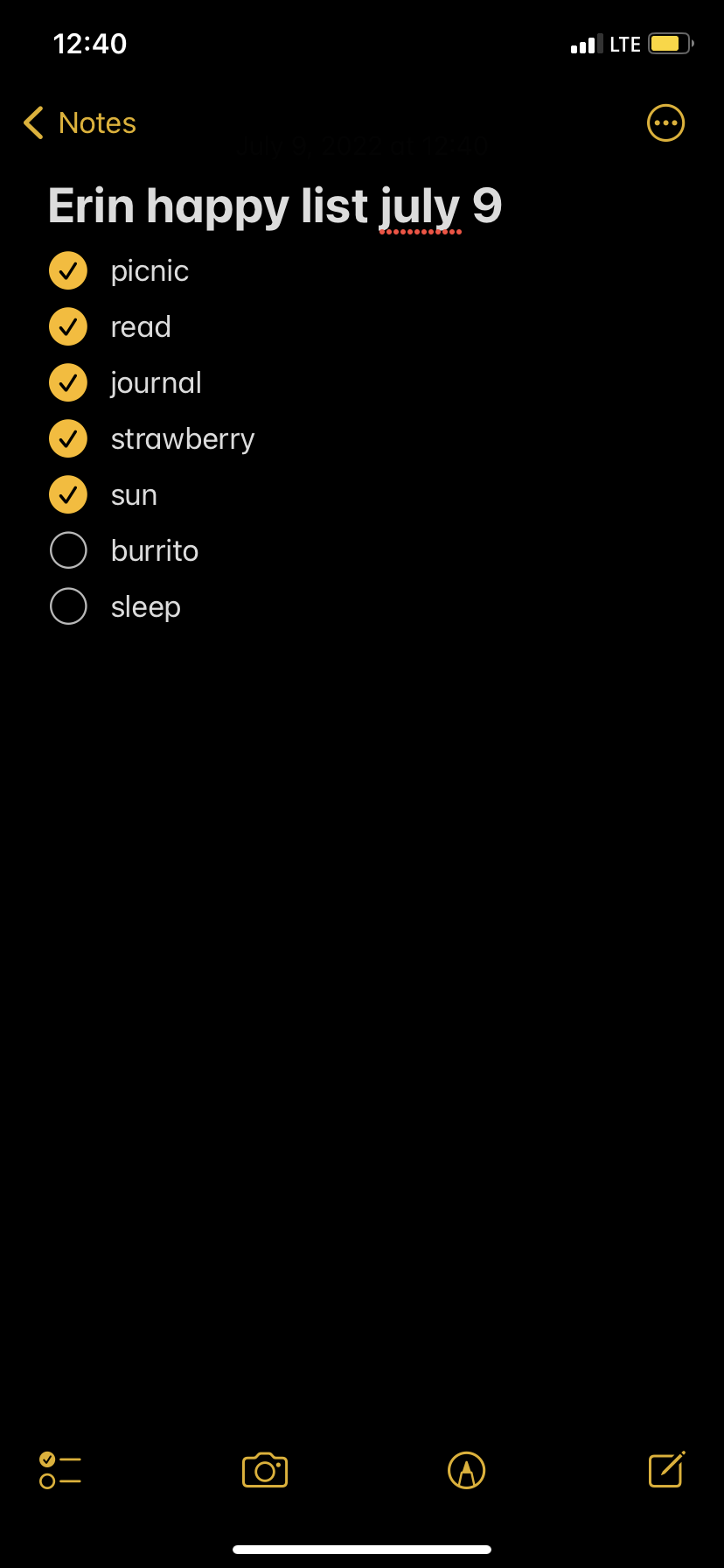Open the more options ellipsis menu
724x1568 pixels.
click(x=665, y=123)
